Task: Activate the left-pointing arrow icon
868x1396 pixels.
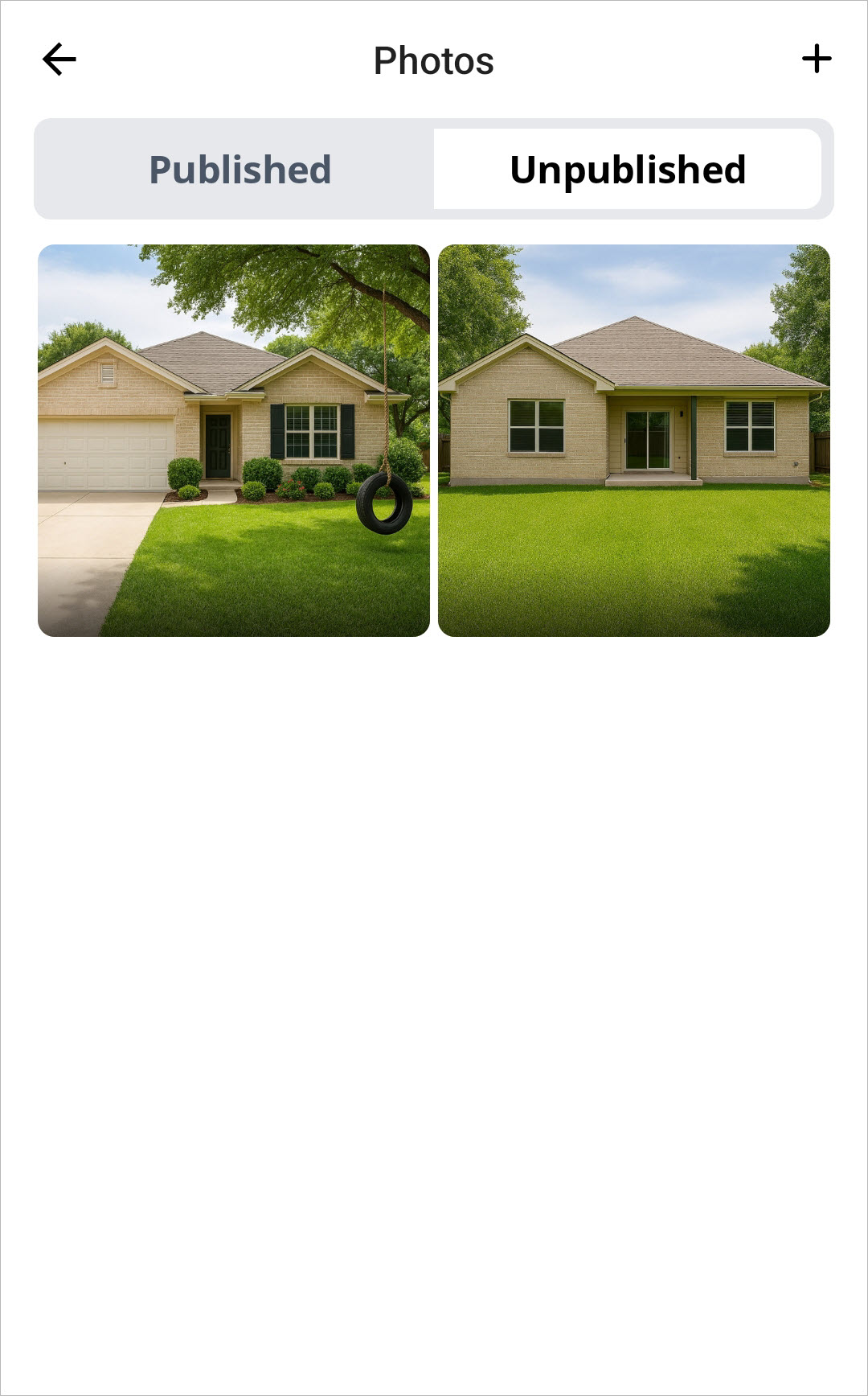Action: tap(59, 58)
